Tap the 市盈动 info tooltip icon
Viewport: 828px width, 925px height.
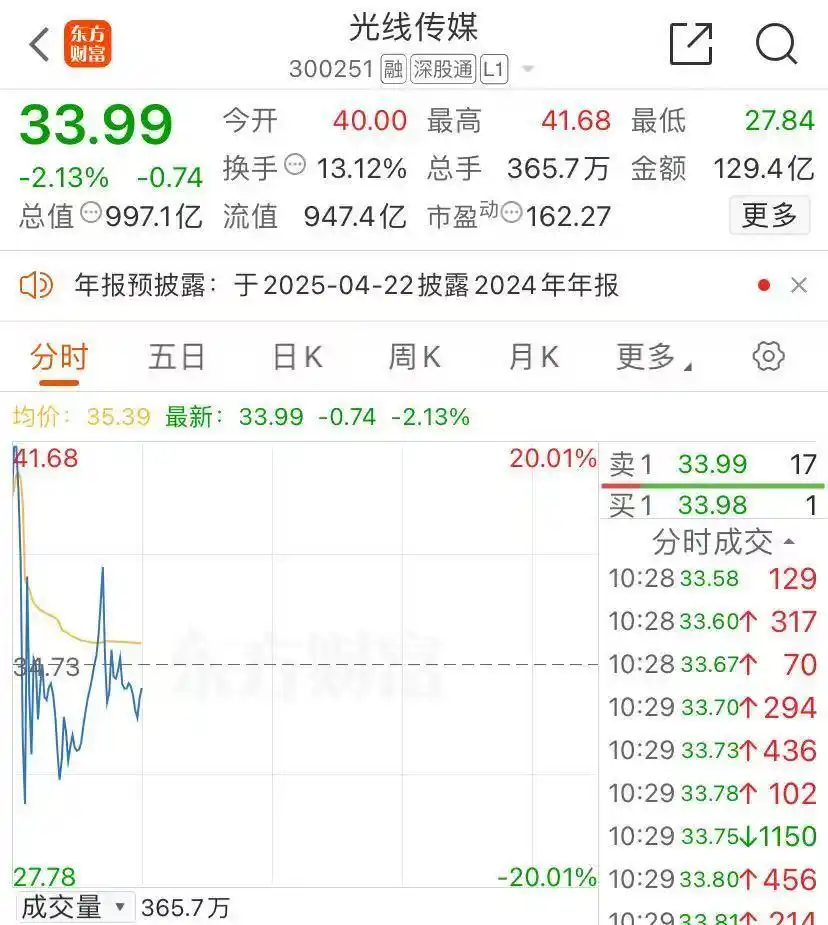pos(512,214)
